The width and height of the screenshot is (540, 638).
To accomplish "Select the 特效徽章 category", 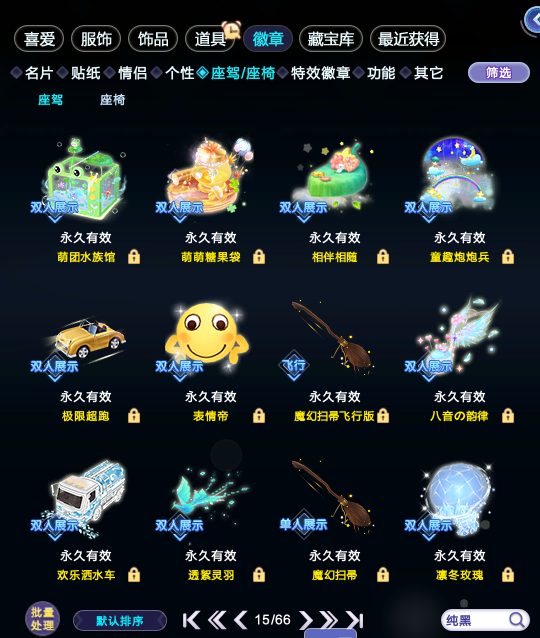I will tap(320, 73).
